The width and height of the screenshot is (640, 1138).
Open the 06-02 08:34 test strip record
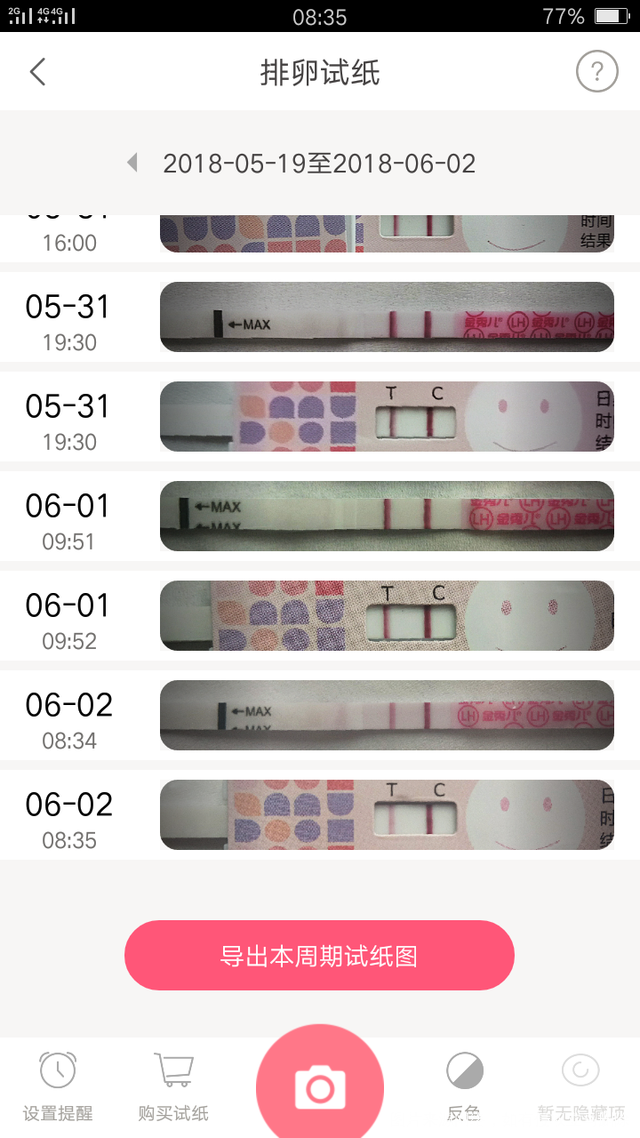pyautogui.click(x=386, y=715)
